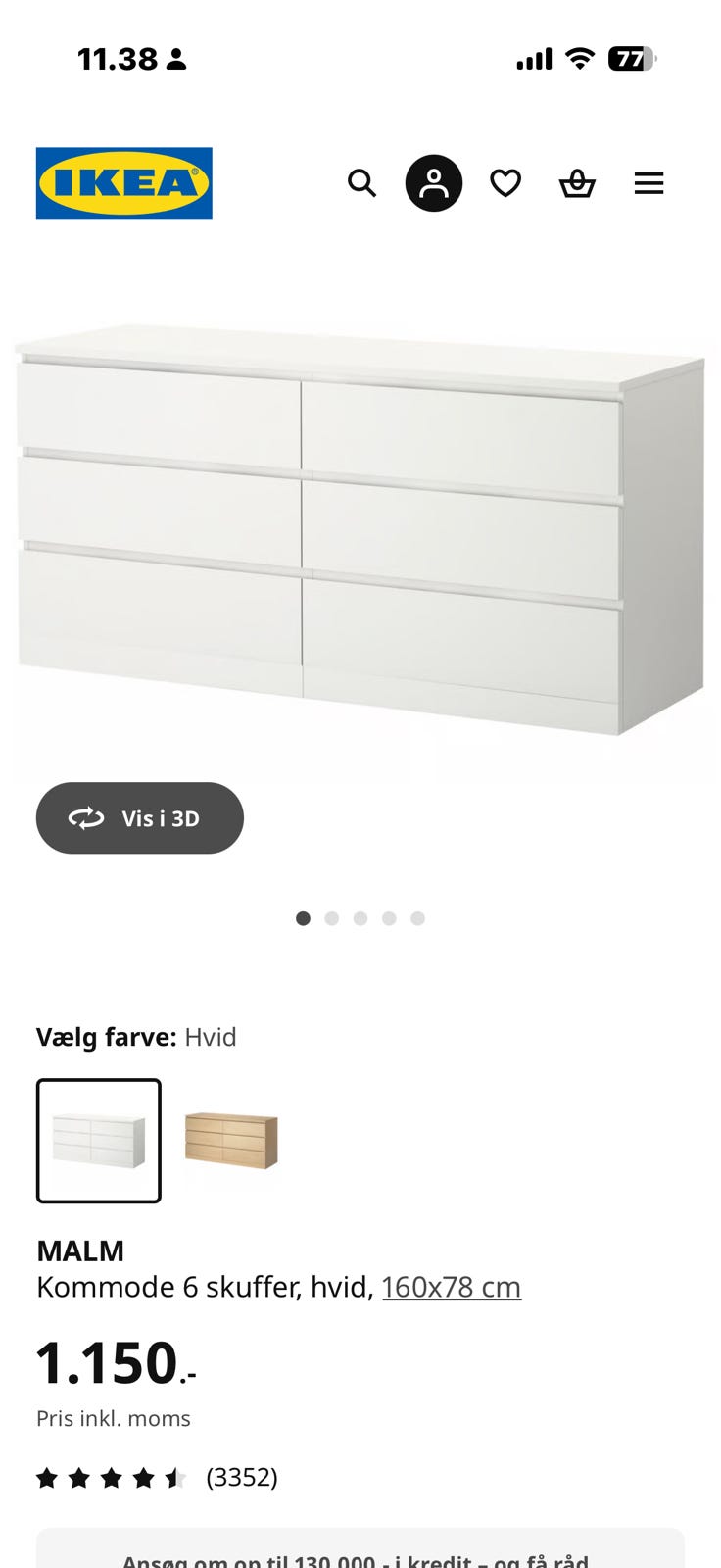Select the last carousel dot

point(418,918)
